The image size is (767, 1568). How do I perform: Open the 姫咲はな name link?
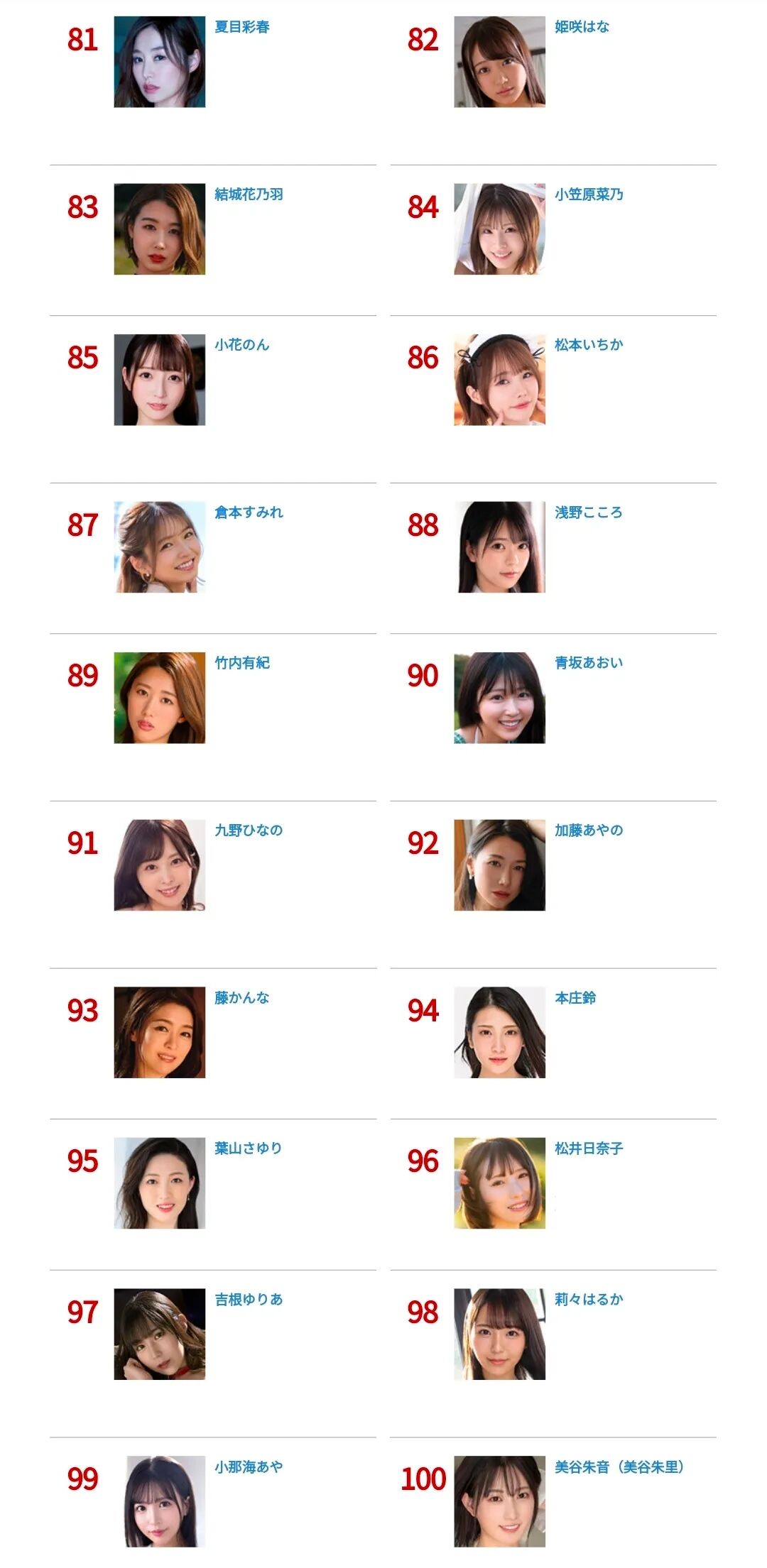coord(582,27)
